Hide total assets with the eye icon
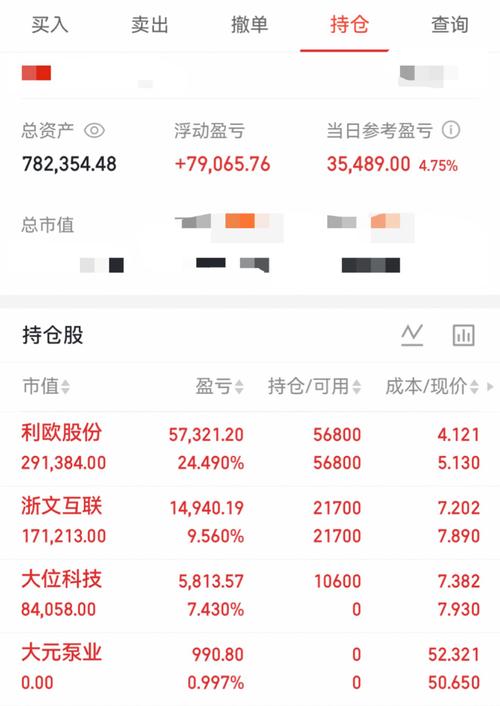Viewport: 500px width, 706px height. 95,131
